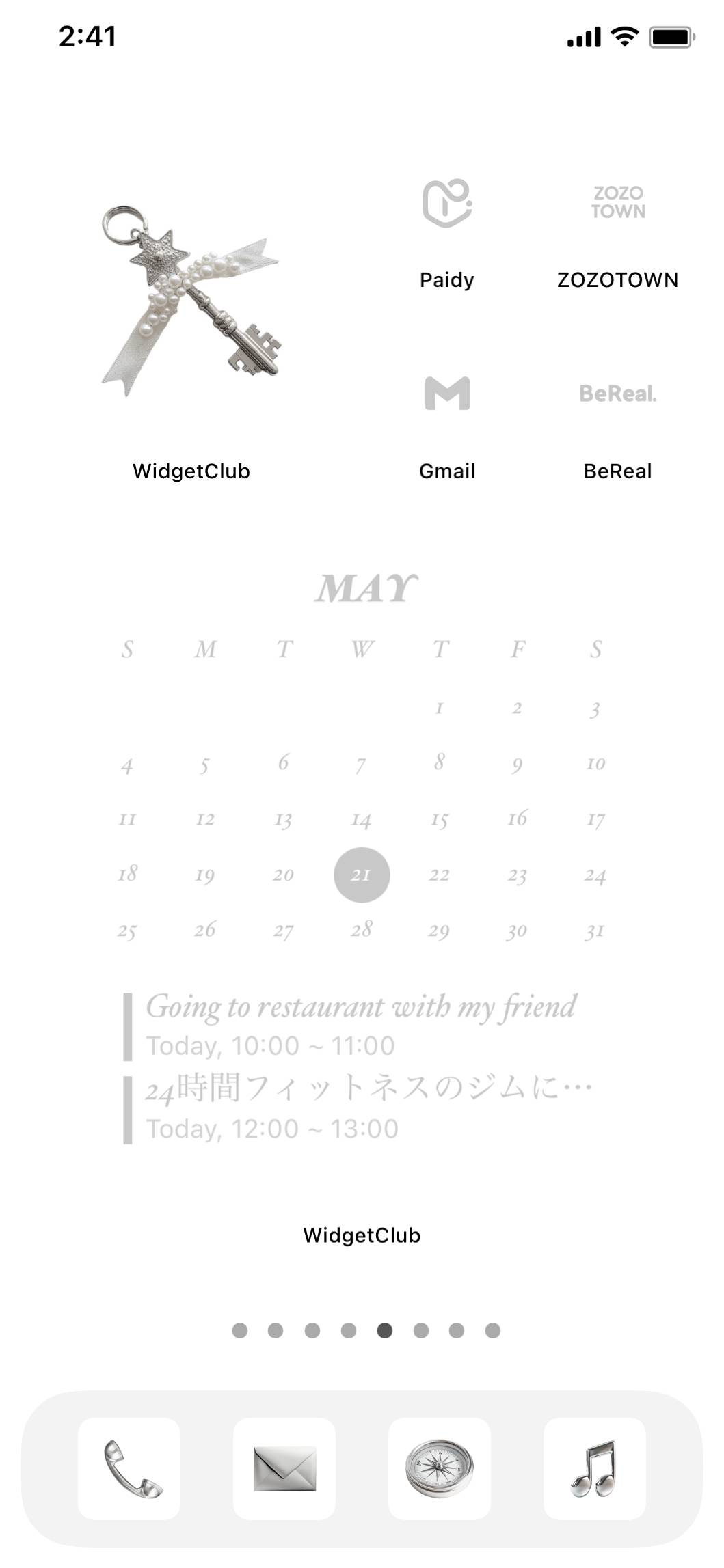724x1568 pixels.
Task: Open Gmail
Action: 446,394
